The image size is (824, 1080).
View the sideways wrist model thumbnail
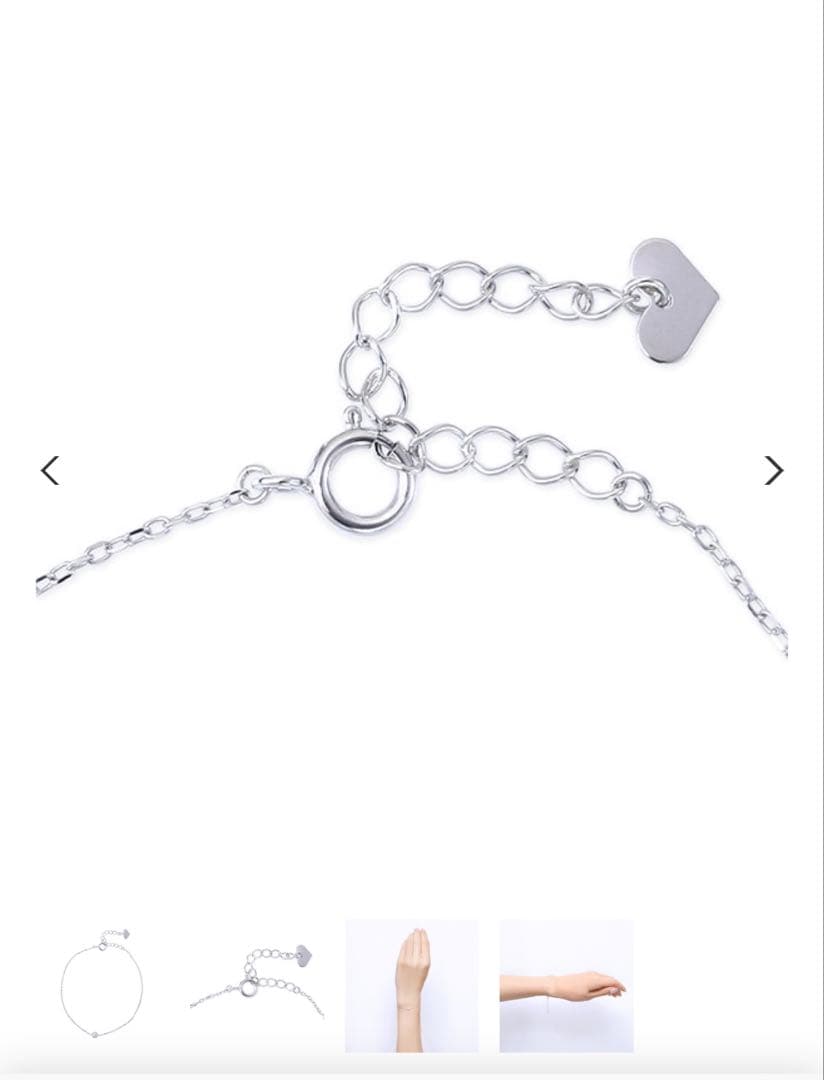click(566, 986)
